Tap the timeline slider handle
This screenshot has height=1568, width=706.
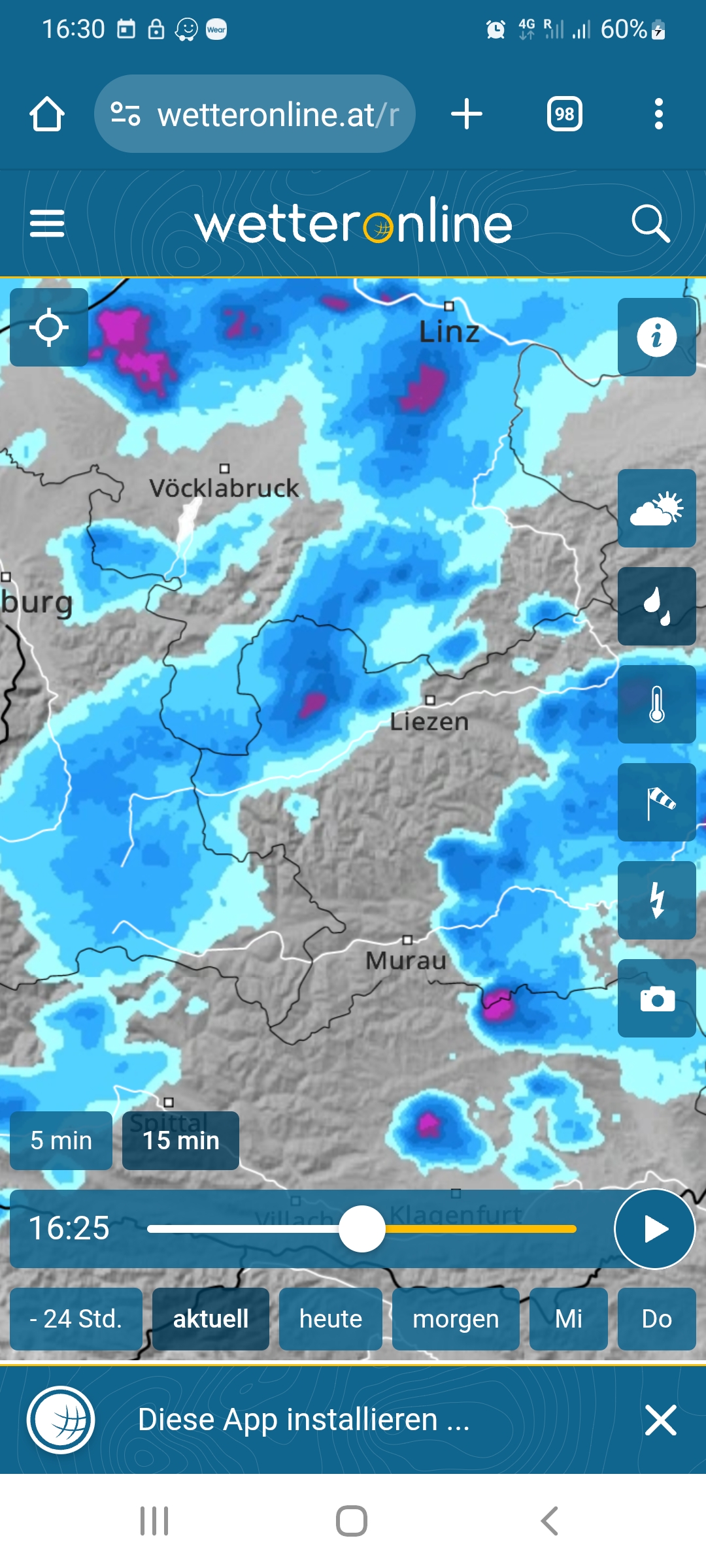(x=362, y=1229)
